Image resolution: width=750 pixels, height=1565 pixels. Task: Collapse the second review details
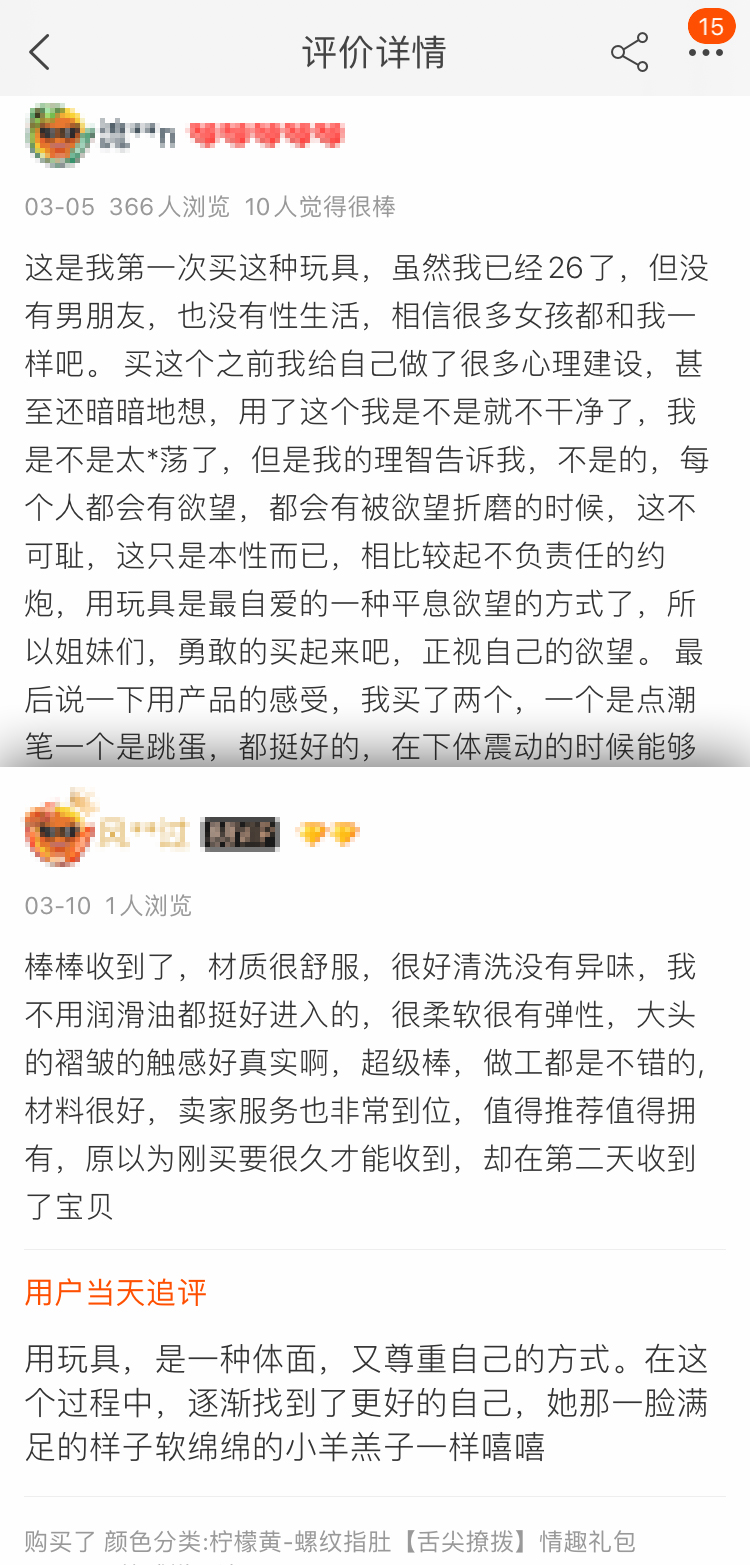tap(375, 1080)
